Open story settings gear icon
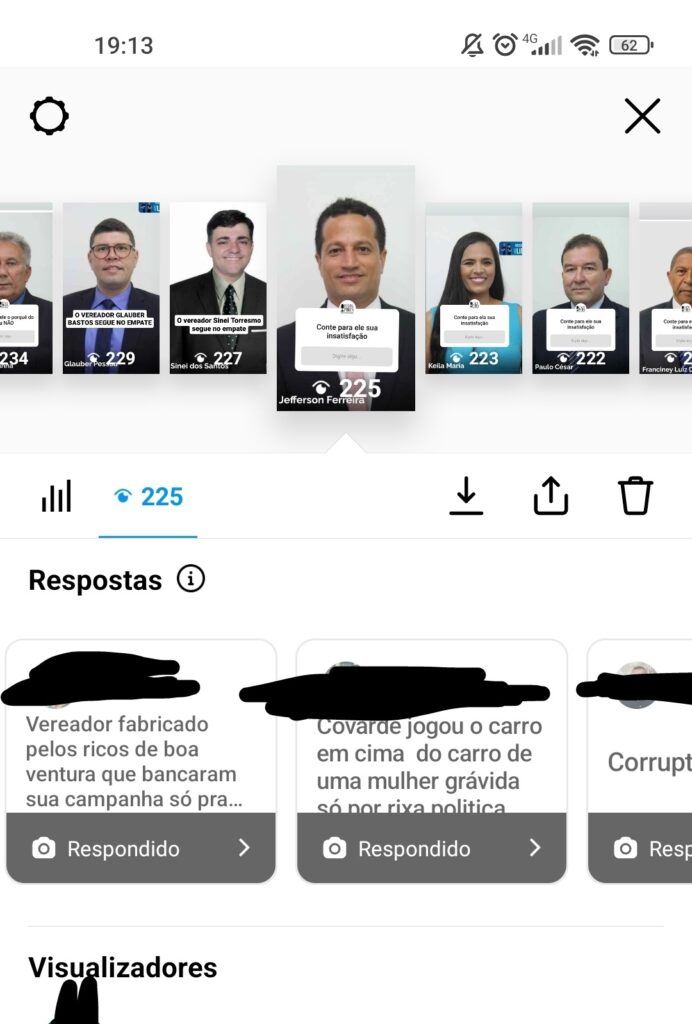This screenshot has height=1024, width=692. click(x=49, y=117)
